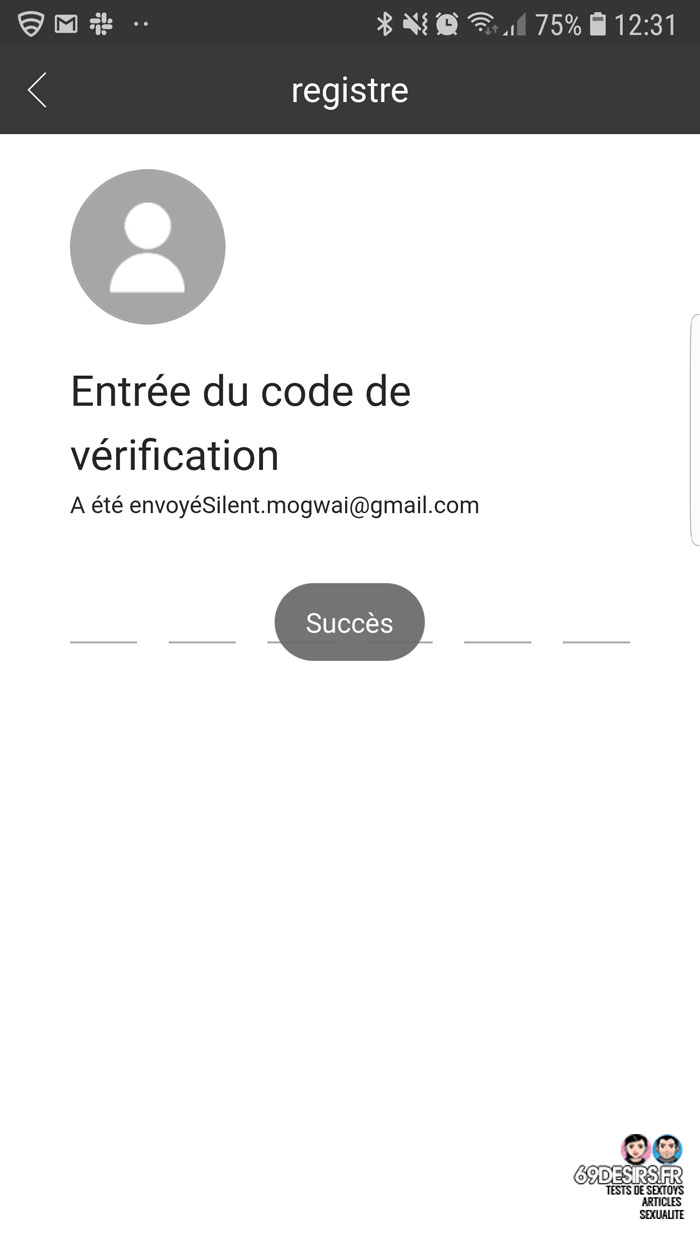Tap the last verification code digit field

tap(596, 620)
